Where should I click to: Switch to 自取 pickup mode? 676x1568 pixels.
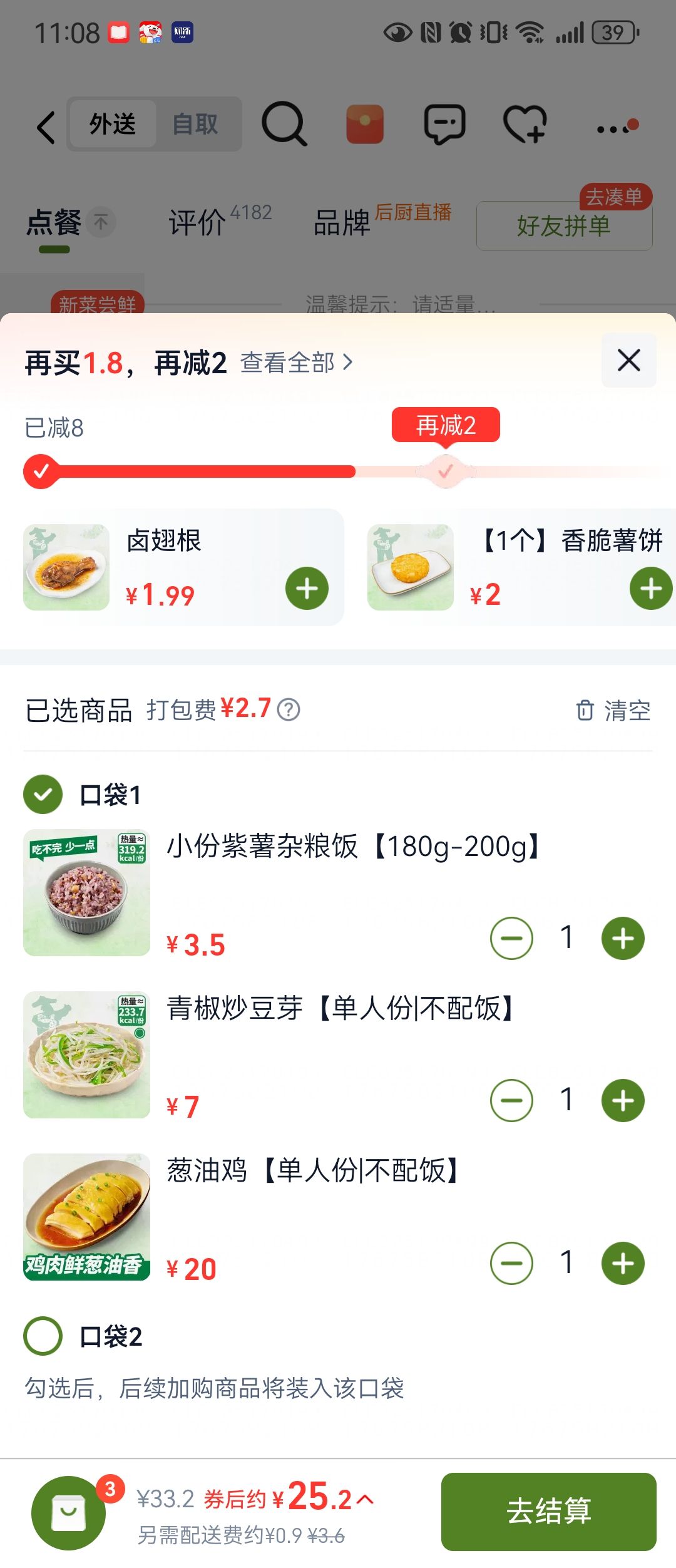[x=195, y=124]
